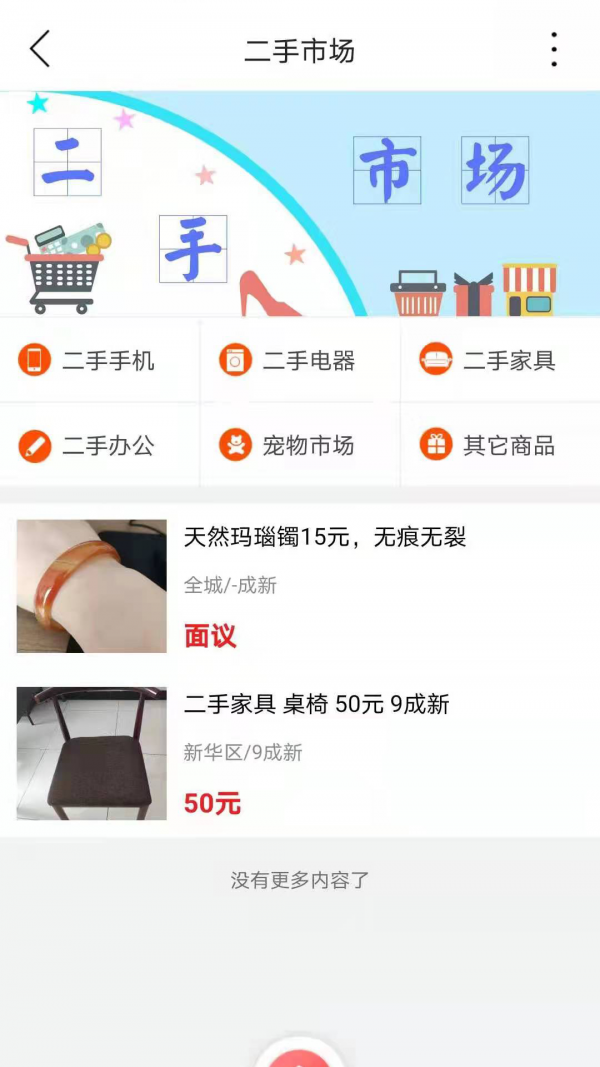Screen dimensions: 600x1067
Task: Open the 天然玛瑙镯 listing
Action: click(x=300, y=586)
